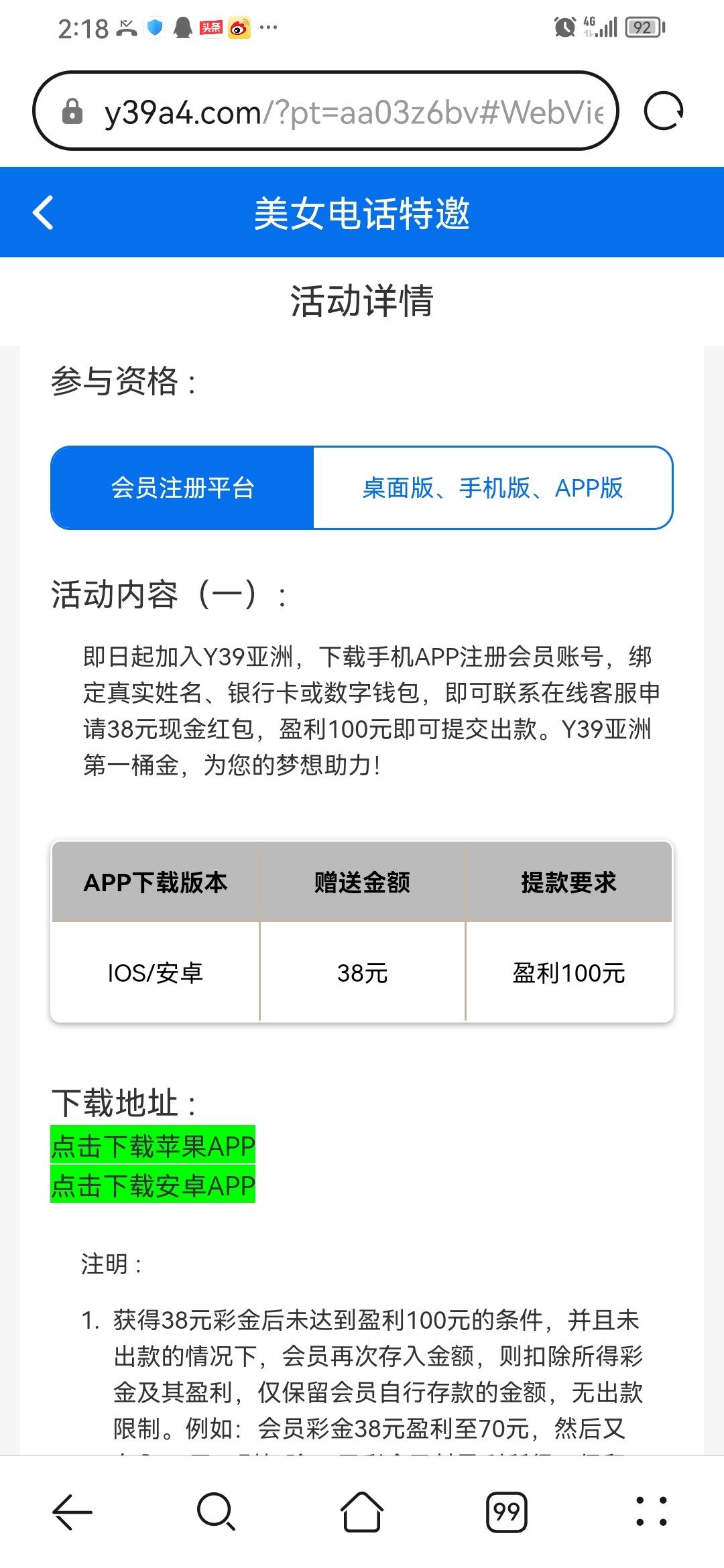Tap the browser back arrow
Image resolution: width=724 pixels, height=1568 pixels.
(72, 1512)
